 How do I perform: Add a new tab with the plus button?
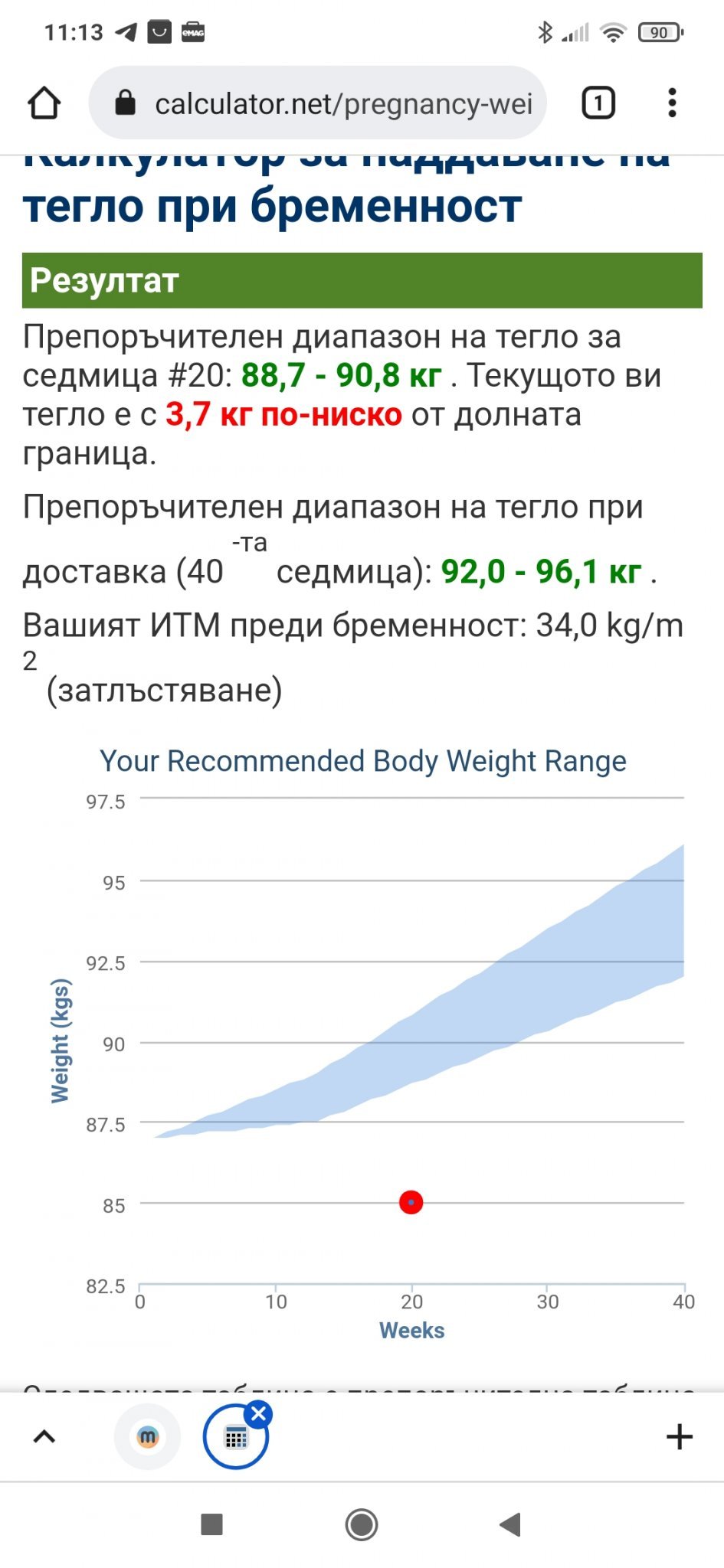pyautogui.click(x=680, y=1436)
